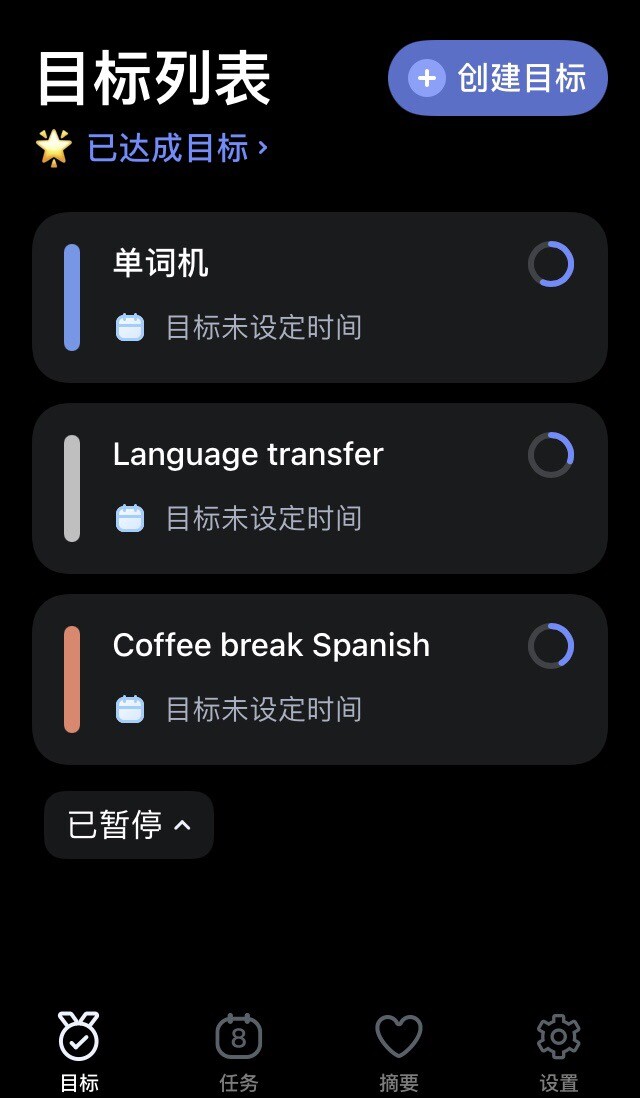
Task: Open the 已达成目标 link
Action: tap(153, 148)
